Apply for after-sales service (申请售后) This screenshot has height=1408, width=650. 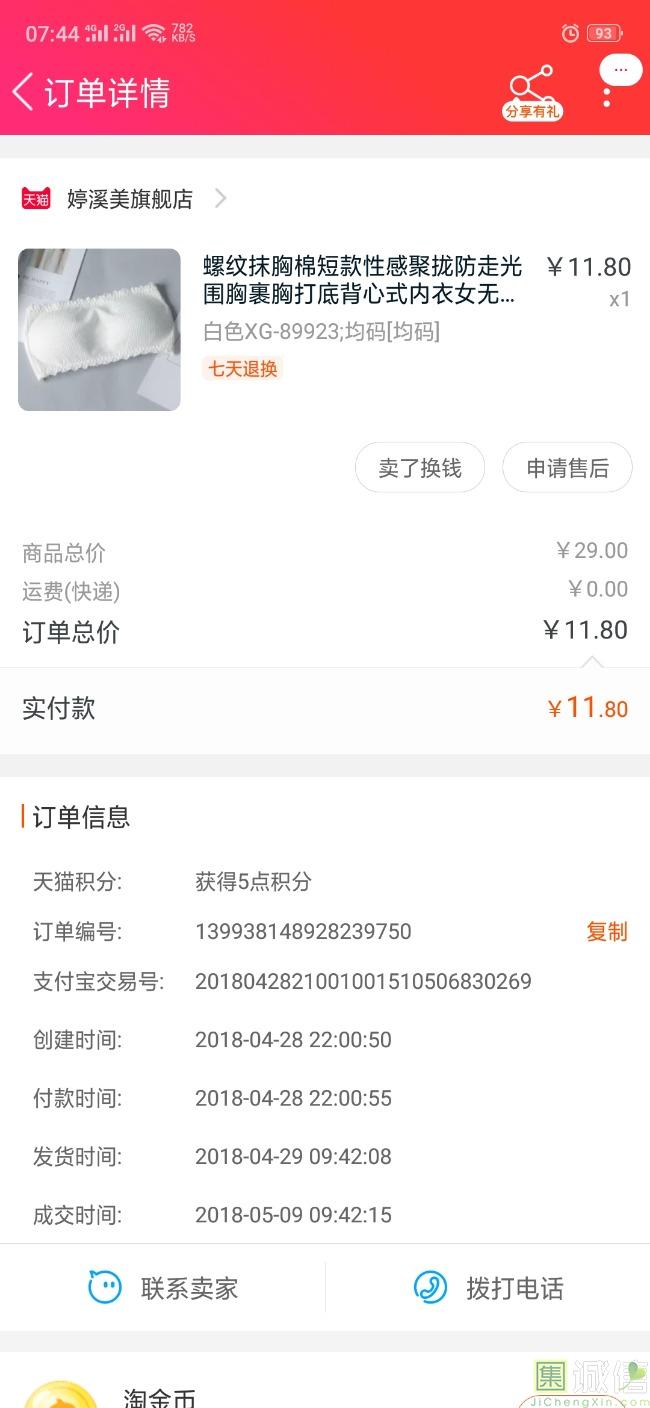tap(567, 468)
